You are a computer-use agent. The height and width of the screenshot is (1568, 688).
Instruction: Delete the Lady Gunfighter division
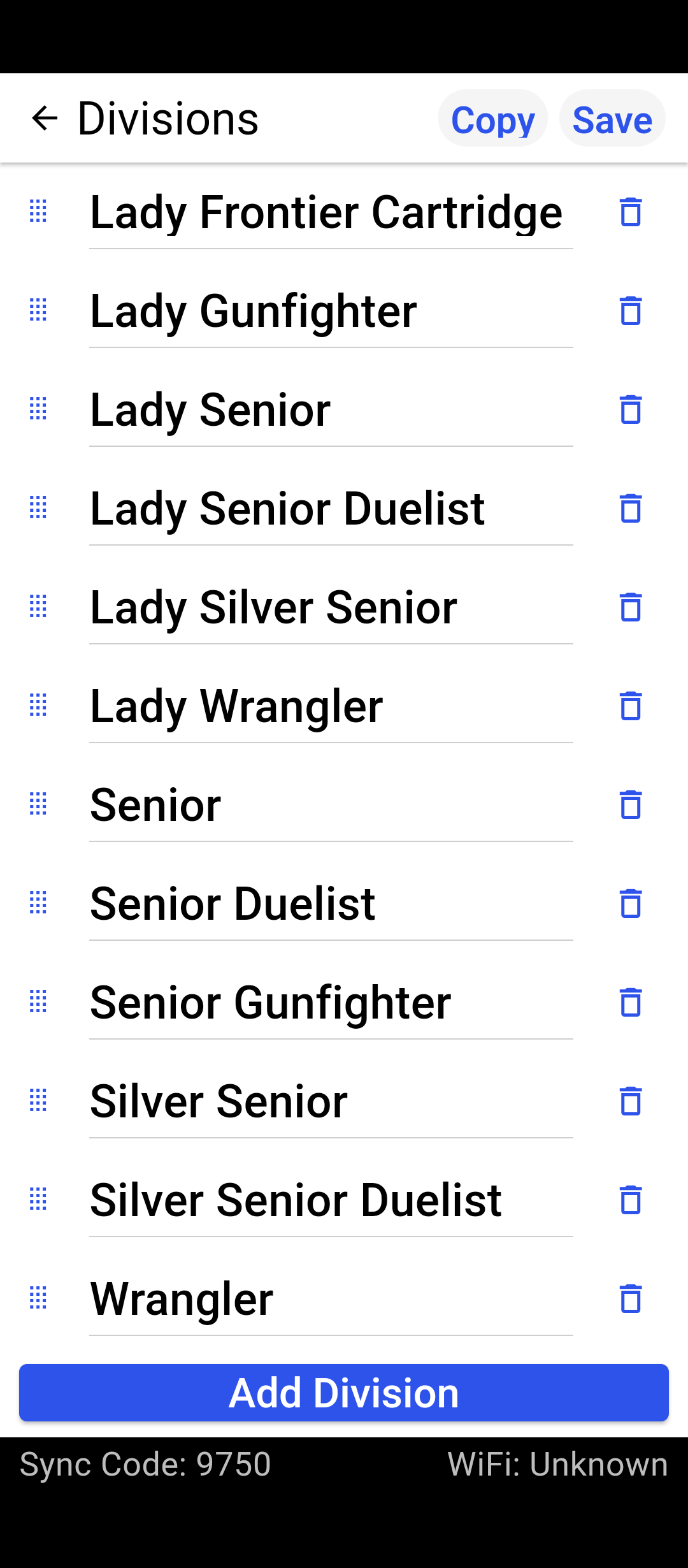pyautogui.click(x=631, y=311)
